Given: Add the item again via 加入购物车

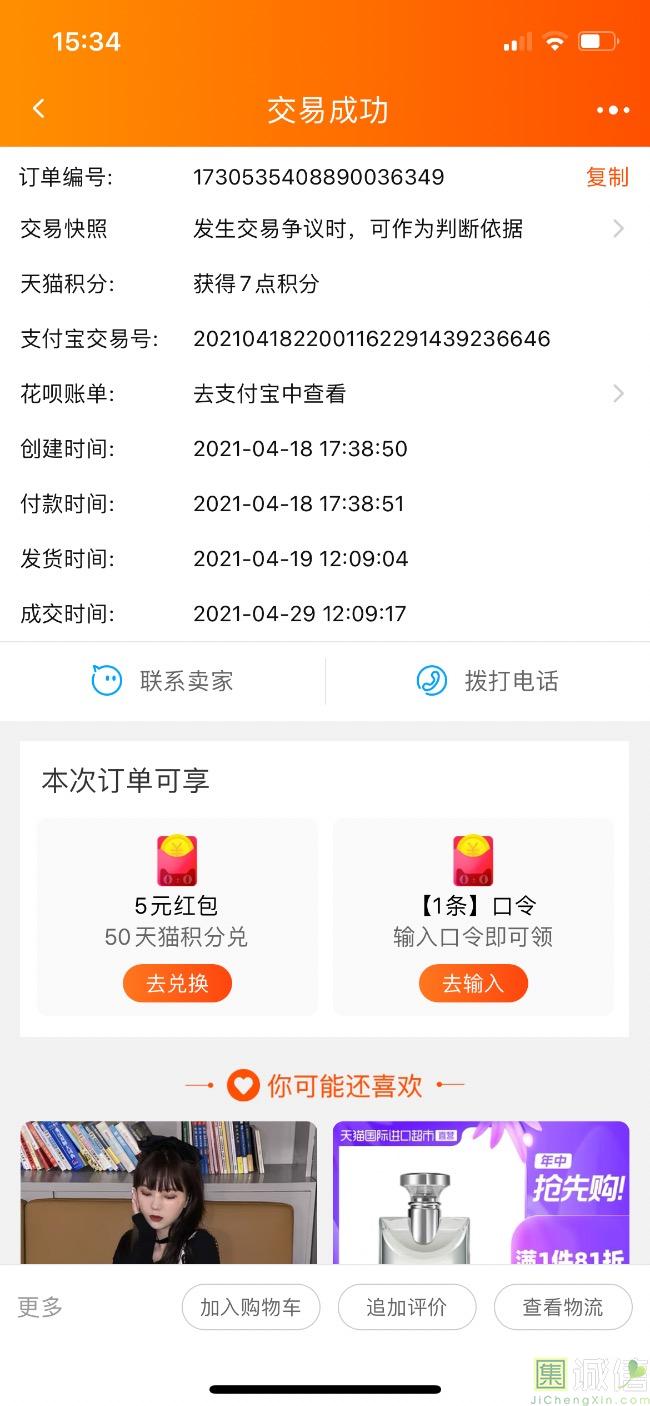Looking at the screenshot, I should click(250, 1307).
